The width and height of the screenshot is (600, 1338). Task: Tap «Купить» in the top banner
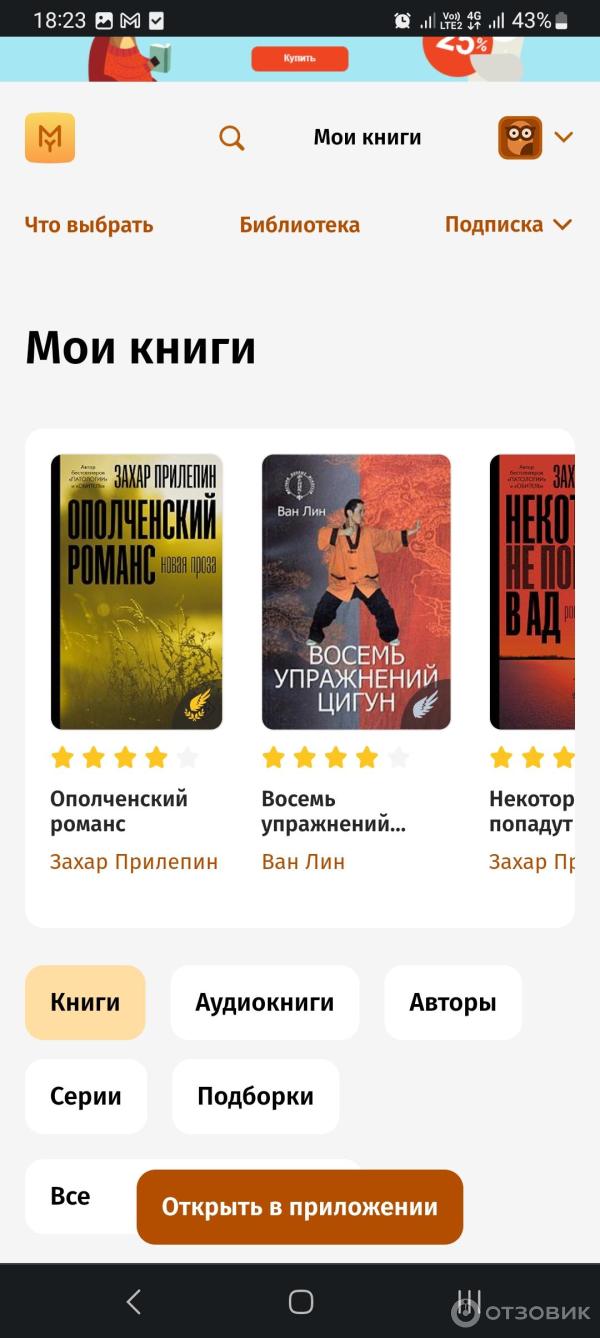point(299,58)
